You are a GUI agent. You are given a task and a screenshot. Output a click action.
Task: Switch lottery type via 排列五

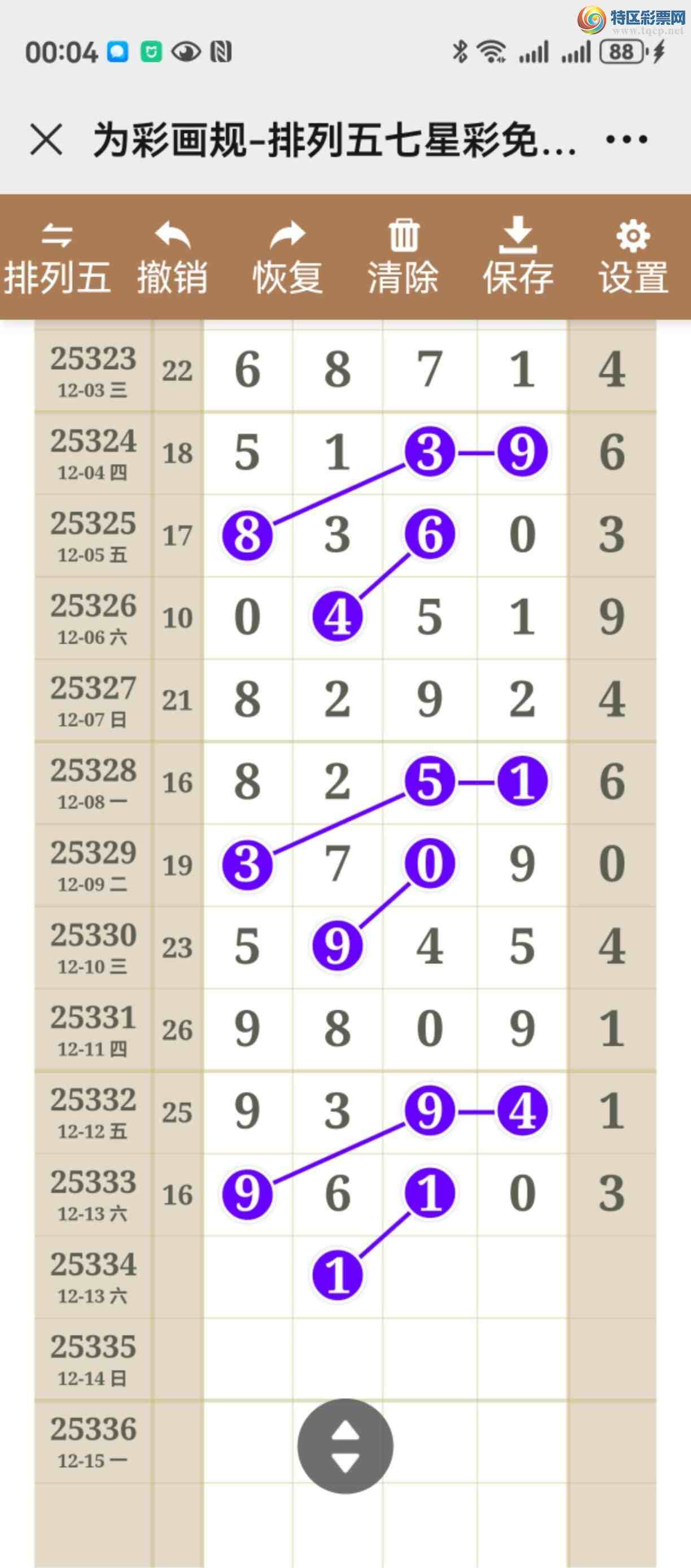[57, 258]
